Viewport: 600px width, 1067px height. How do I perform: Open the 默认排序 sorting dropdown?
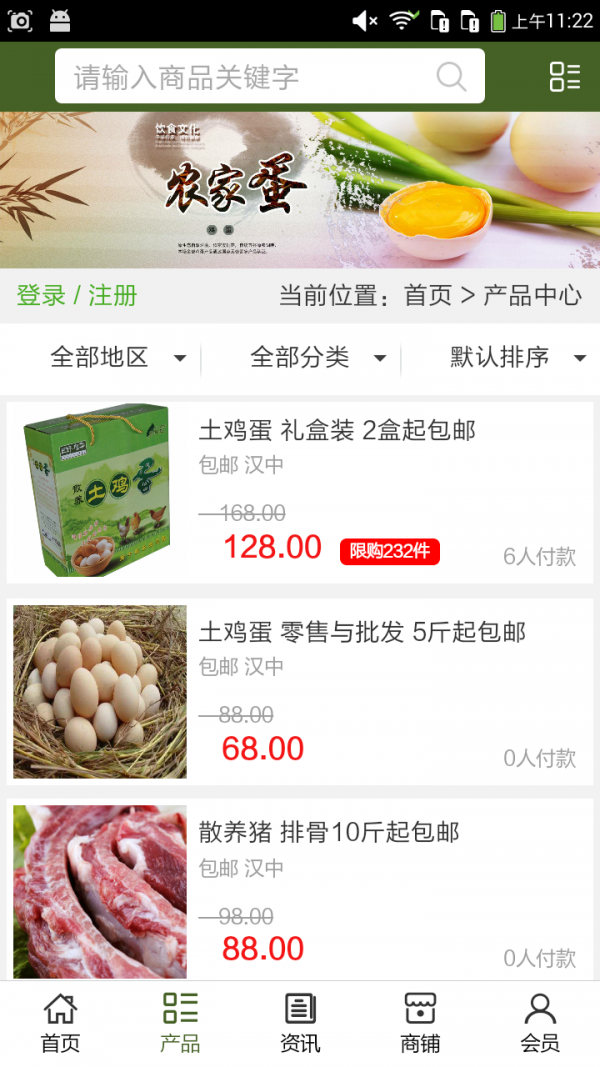pyautogui.click(x=516, y=357)
